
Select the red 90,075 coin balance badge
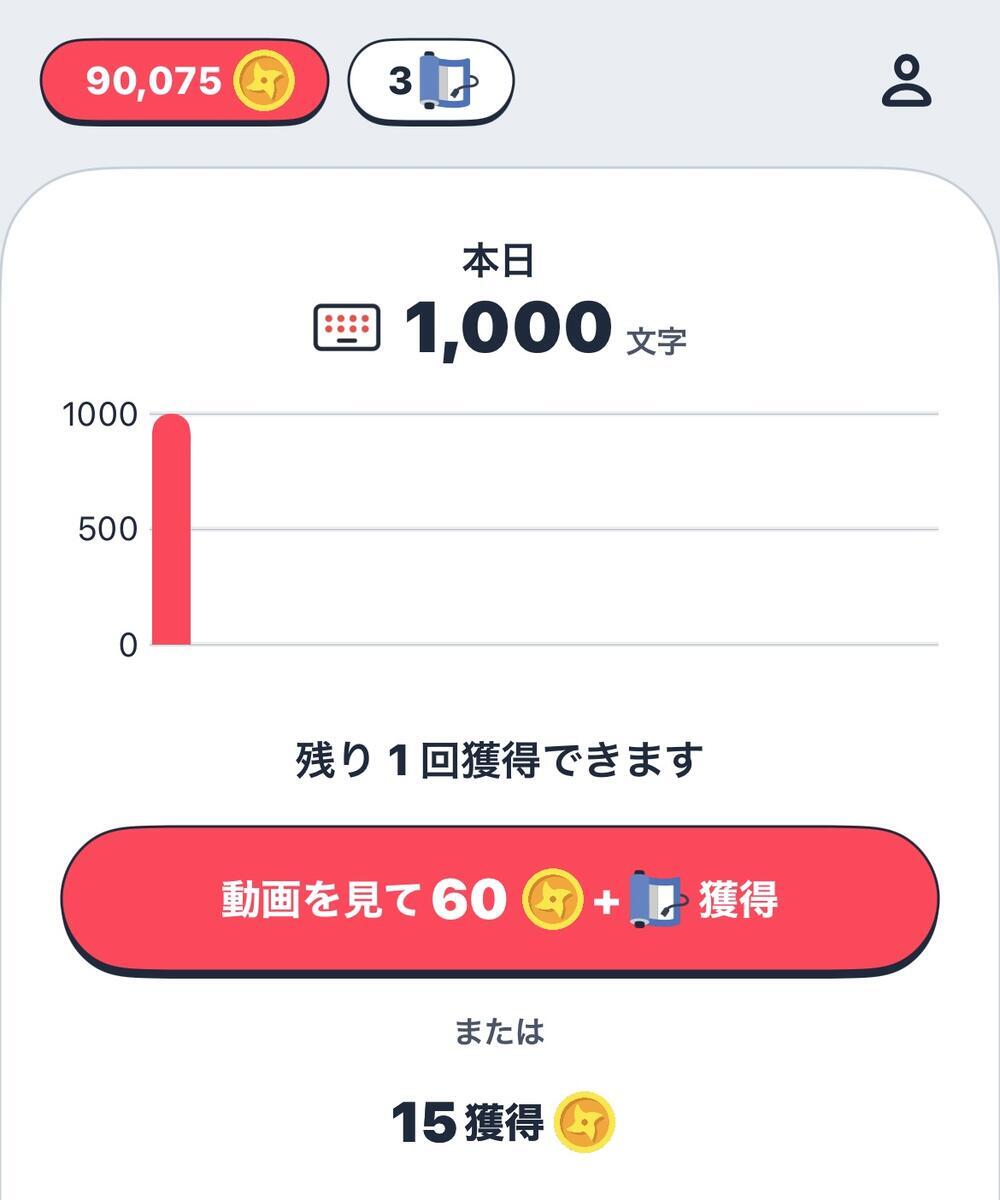pos(180,82)
